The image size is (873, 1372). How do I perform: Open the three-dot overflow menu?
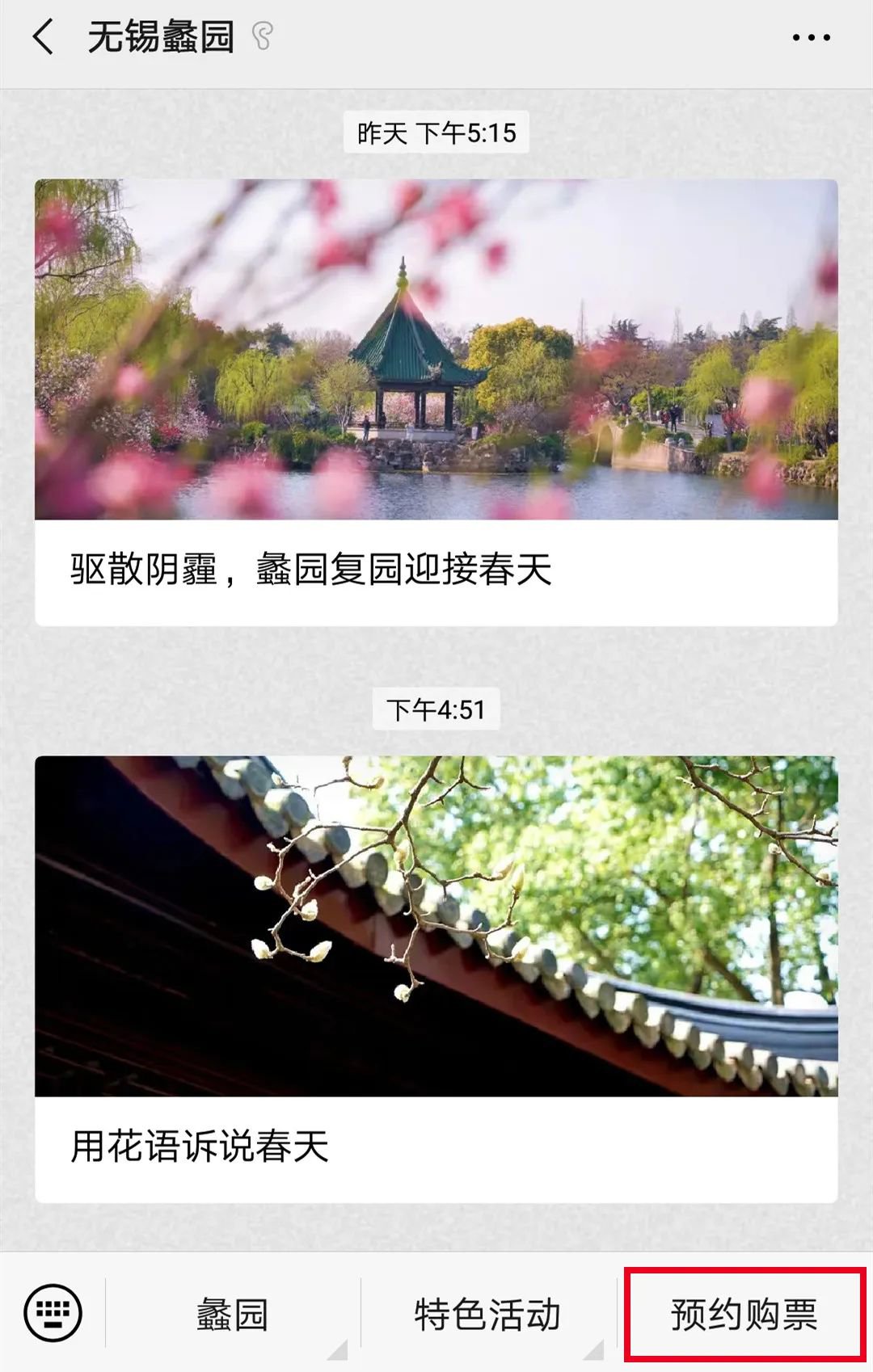tap(811, 37)
